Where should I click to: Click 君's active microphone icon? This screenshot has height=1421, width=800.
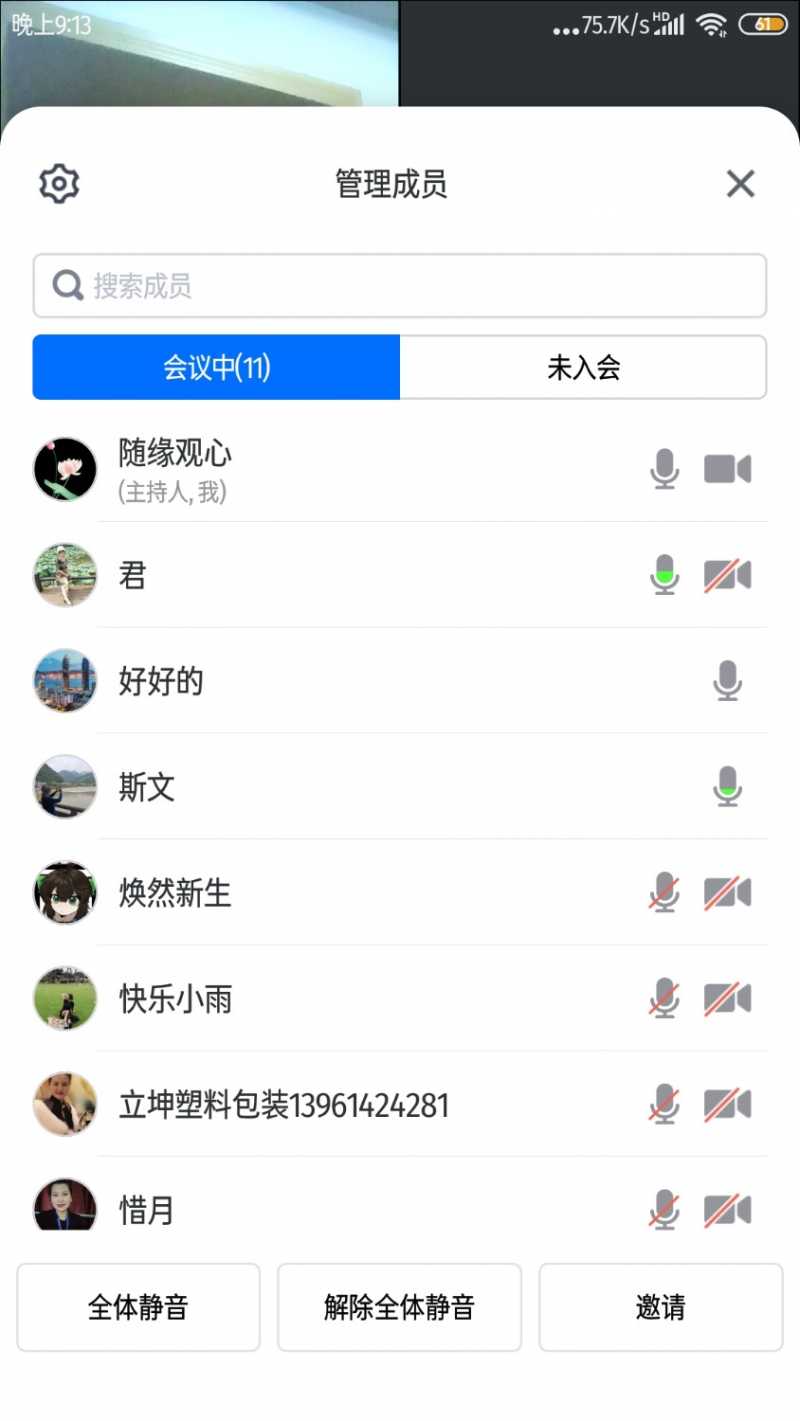664,575
